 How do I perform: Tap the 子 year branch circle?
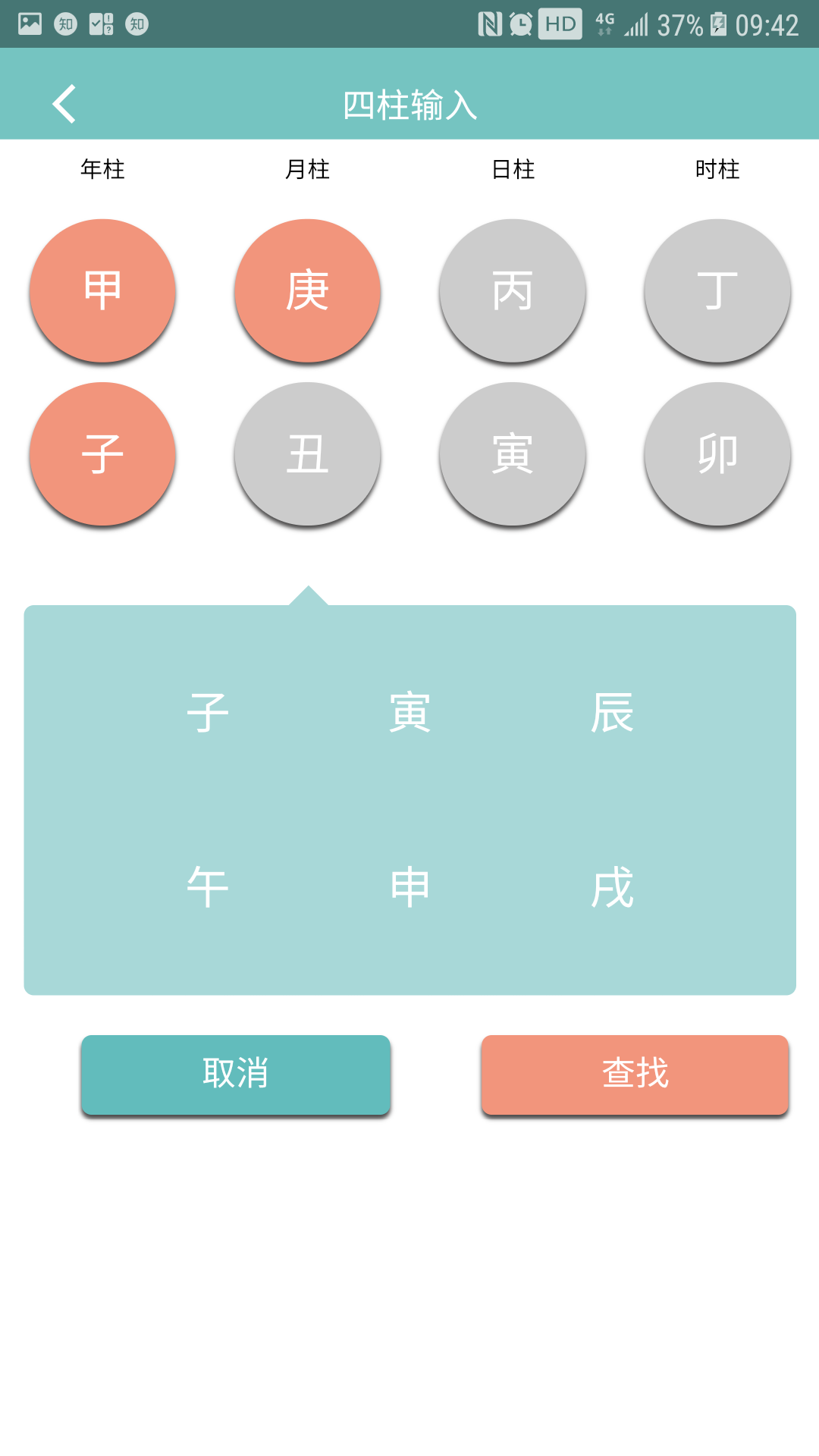point(102,453)
